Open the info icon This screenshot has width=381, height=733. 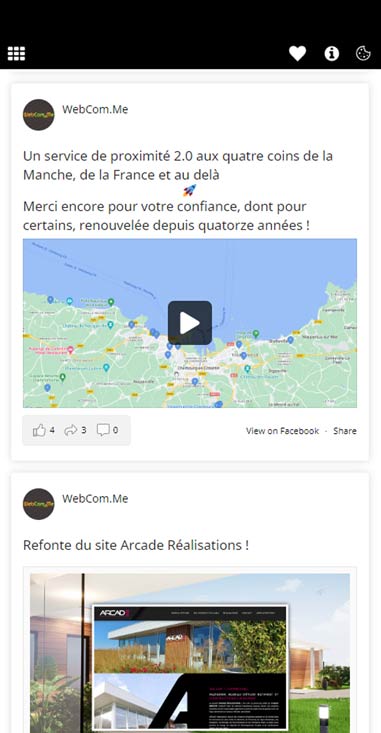coord(332,53)
